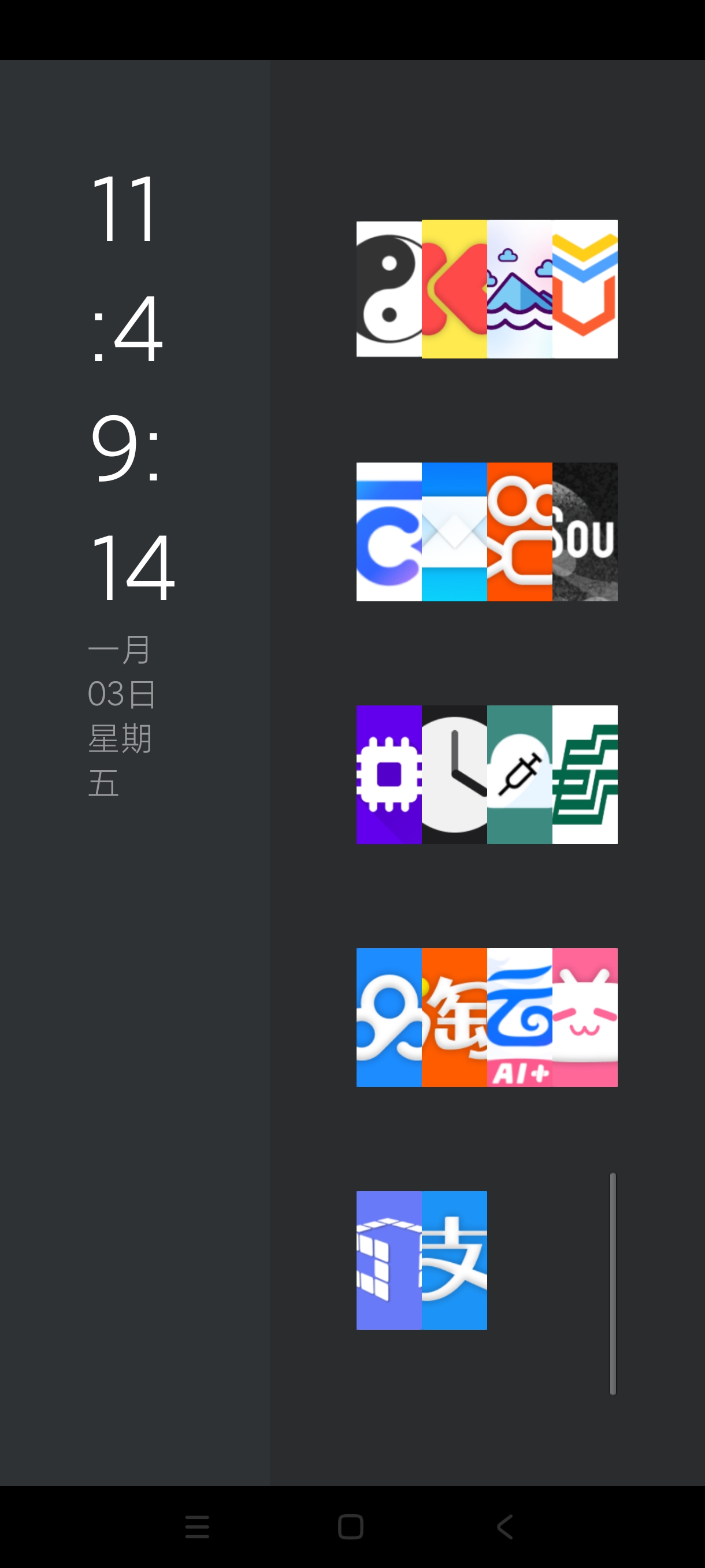Launch the red K app on yellow

[x=454, y=289]
